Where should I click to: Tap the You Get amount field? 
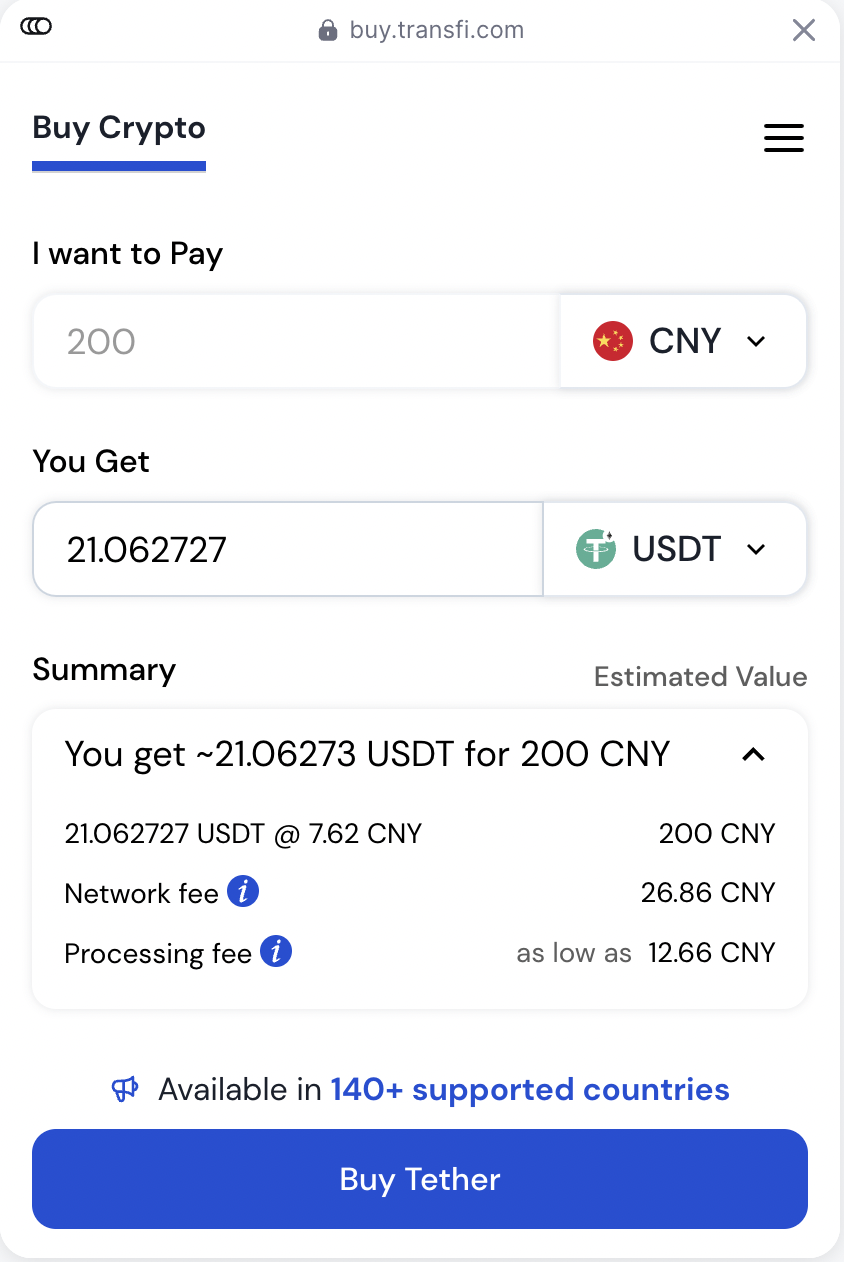pos(288,549)
